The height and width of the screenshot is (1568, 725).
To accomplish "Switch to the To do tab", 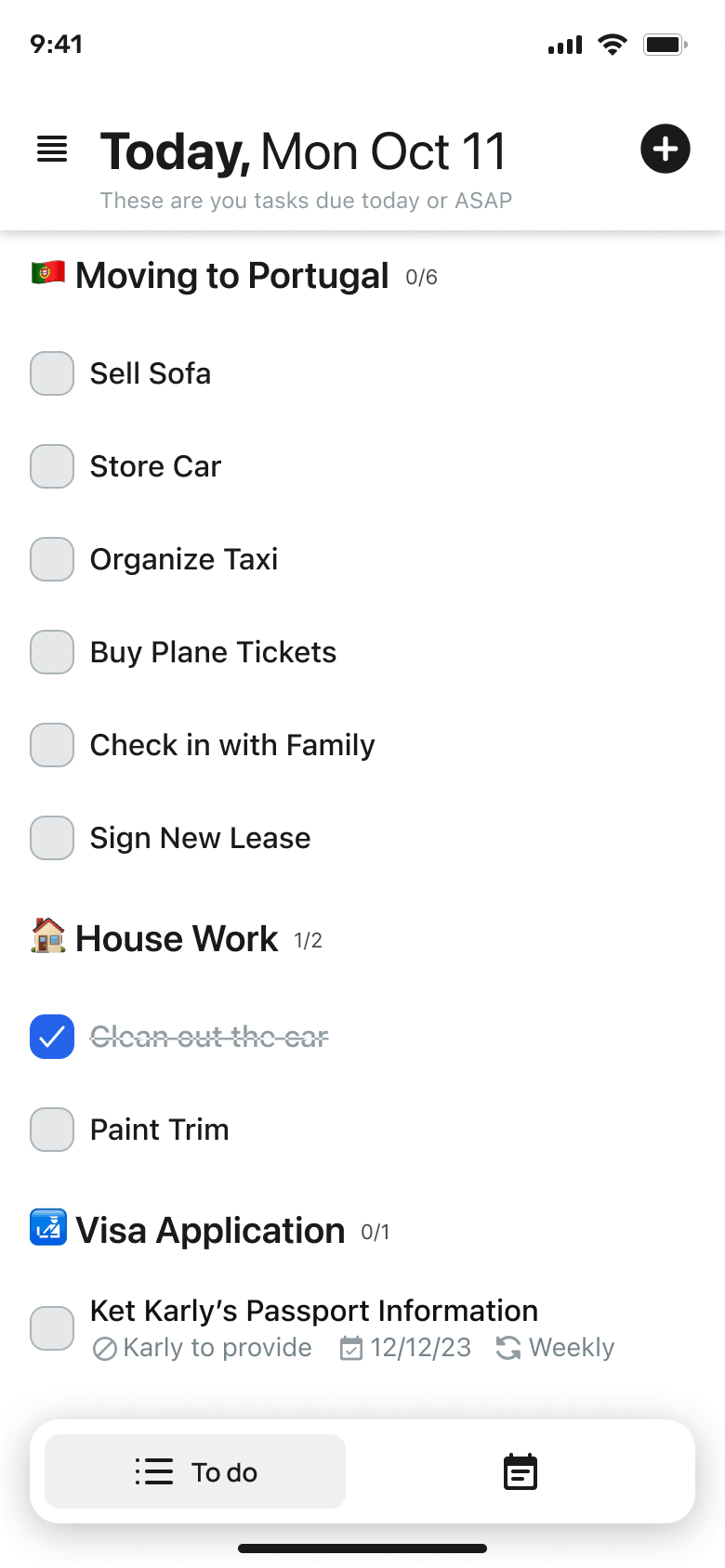I will 194,1471.
